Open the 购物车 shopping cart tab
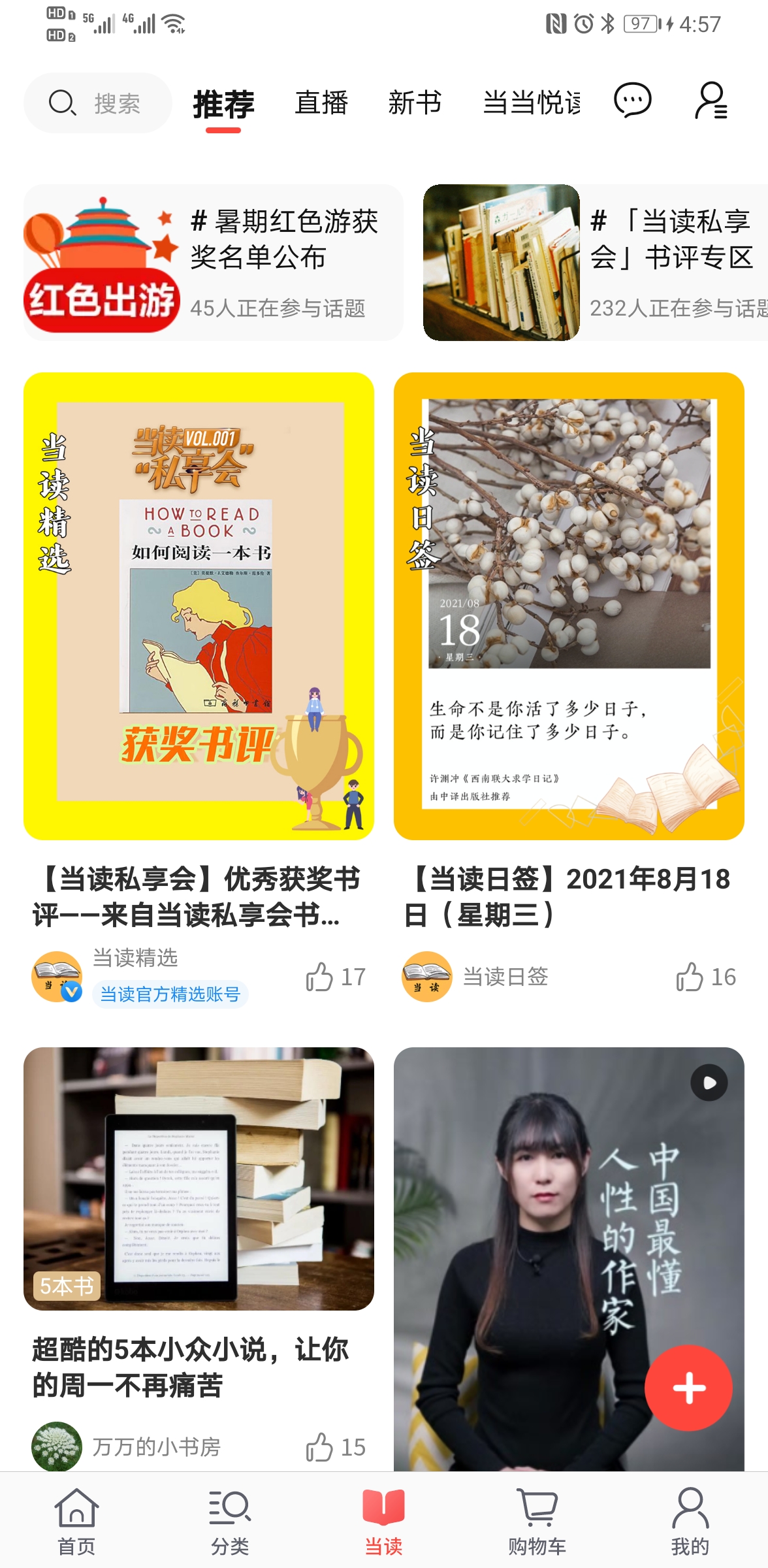 (537, 1521)
